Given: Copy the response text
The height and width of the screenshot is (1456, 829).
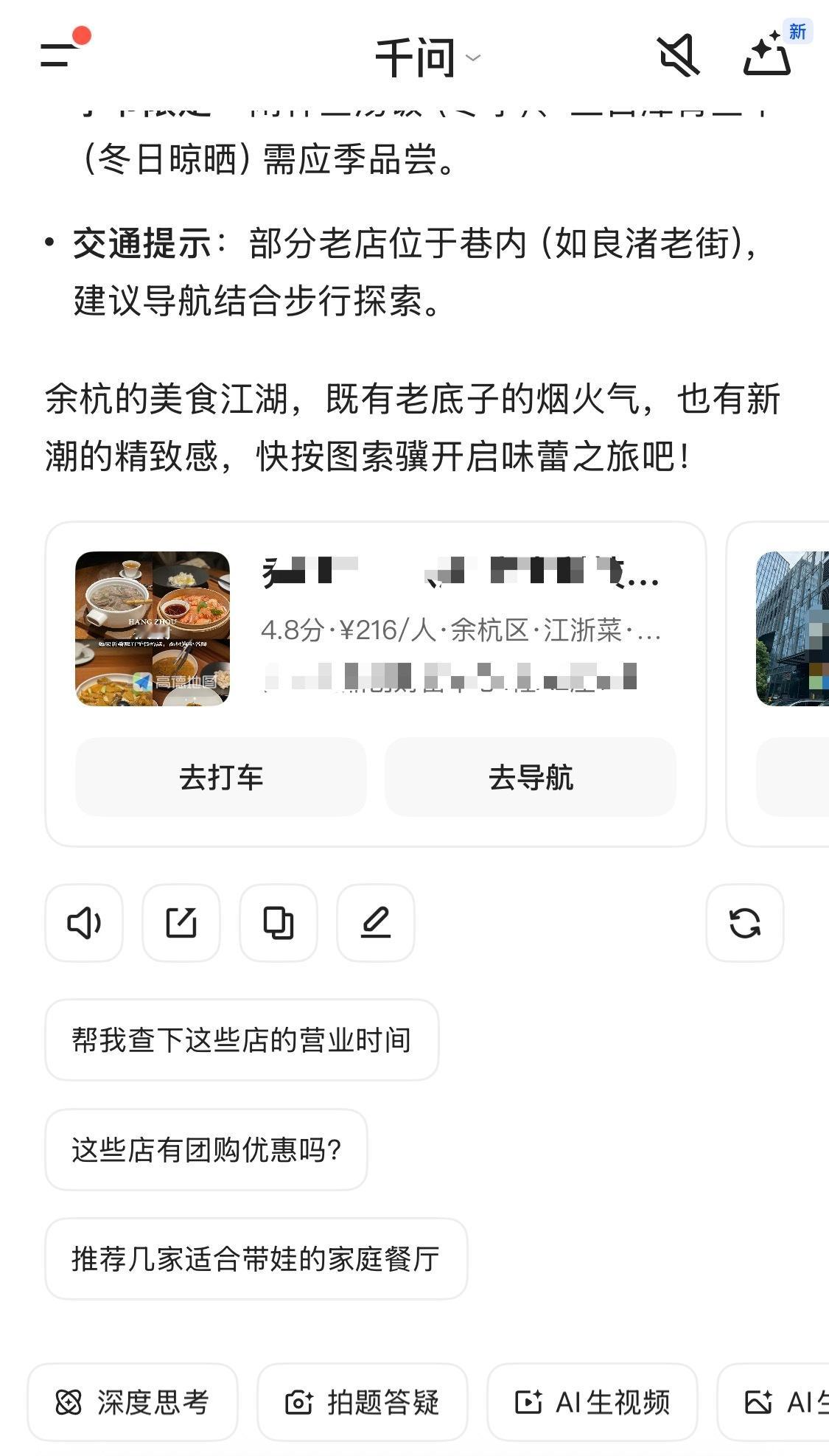Looking at the screenshot, I should click(279, 922).
